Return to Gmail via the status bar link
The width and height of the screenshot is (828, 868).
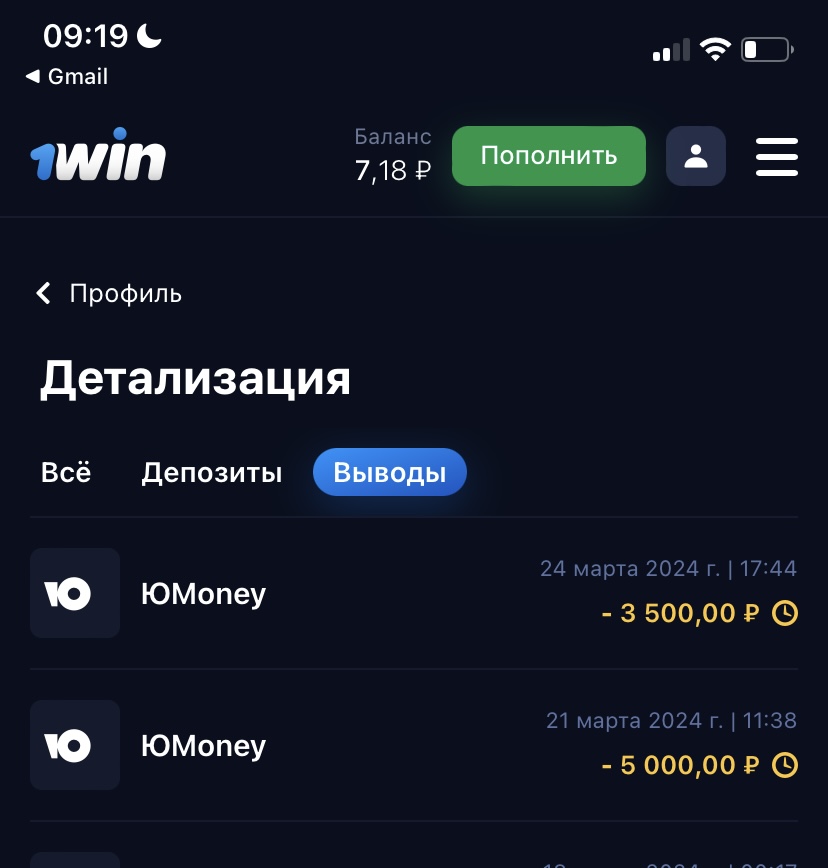(x=65, y=76)
